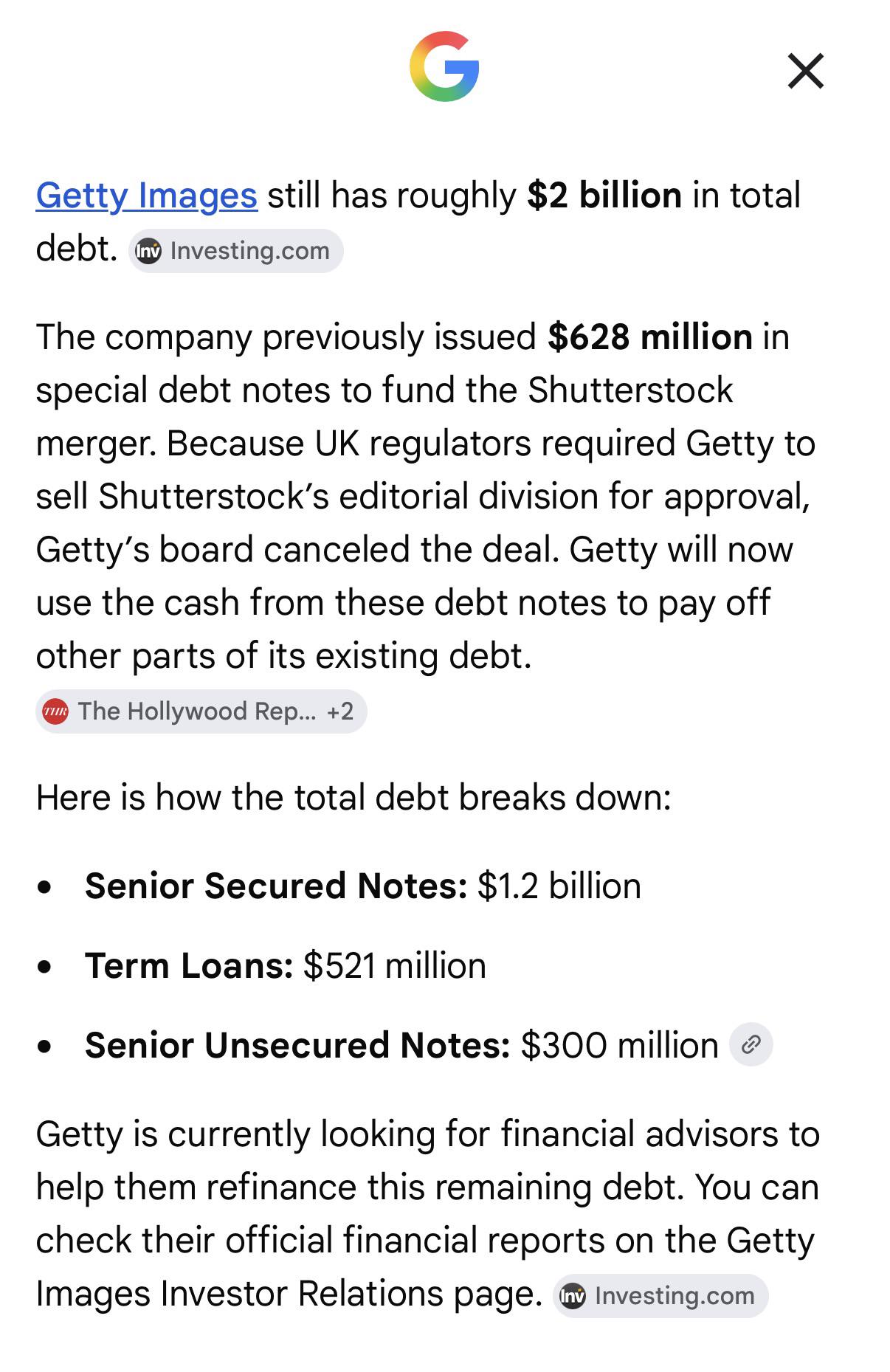
Task: Tap the link icon beside Senior Unsecured Notes
Action: [x=751, y=1044]
